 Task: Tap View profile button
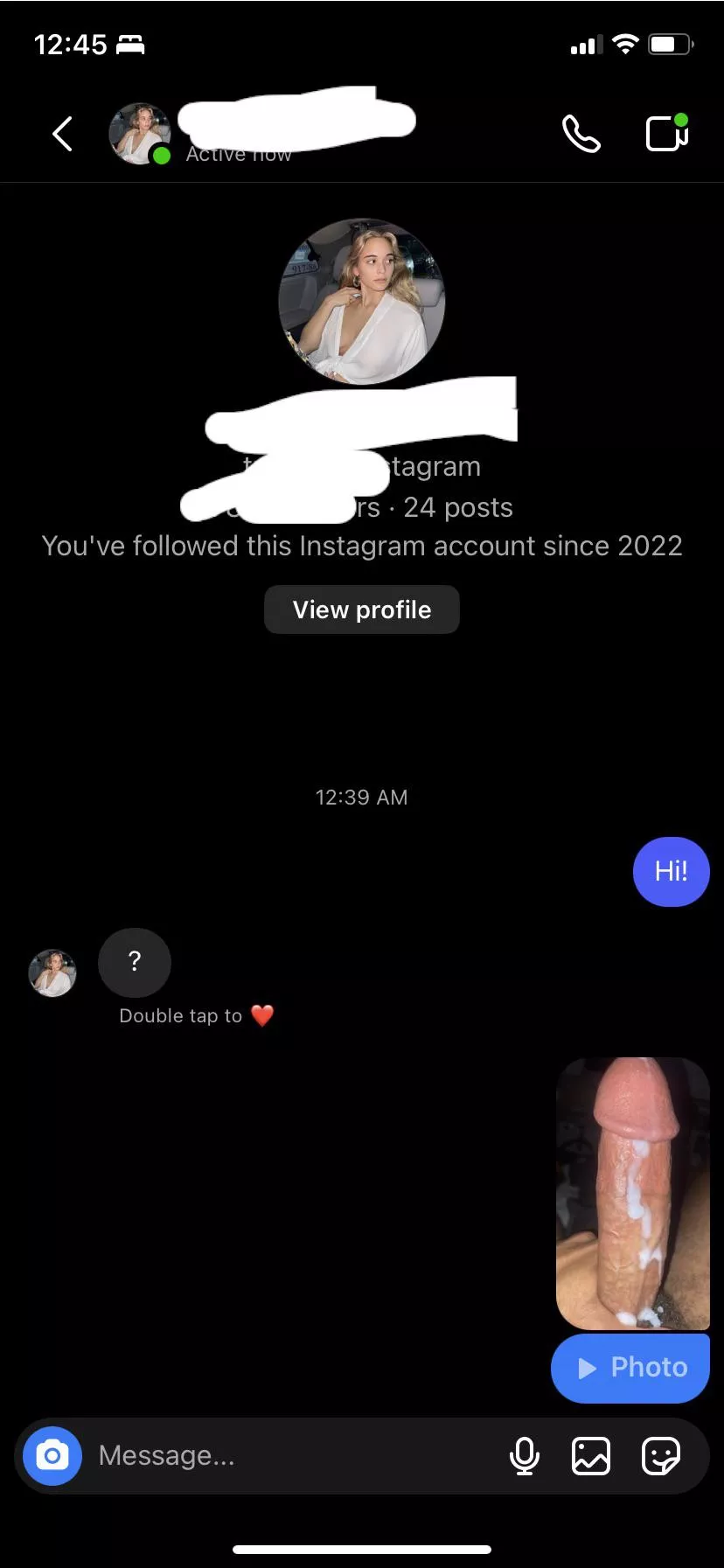[361, 610]
